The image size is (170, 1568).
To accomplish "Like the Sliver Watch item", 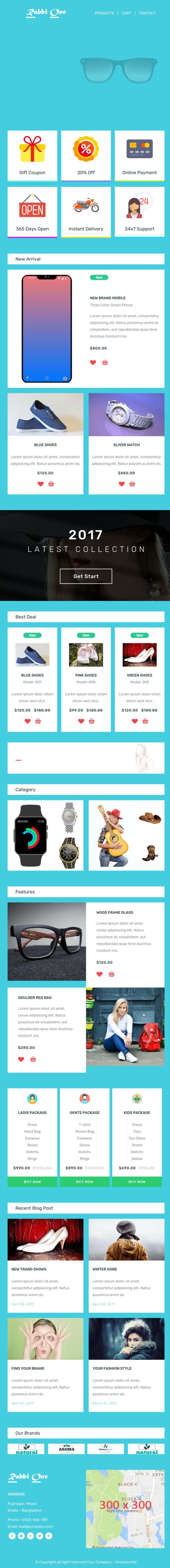I will (x=121, y=484).
